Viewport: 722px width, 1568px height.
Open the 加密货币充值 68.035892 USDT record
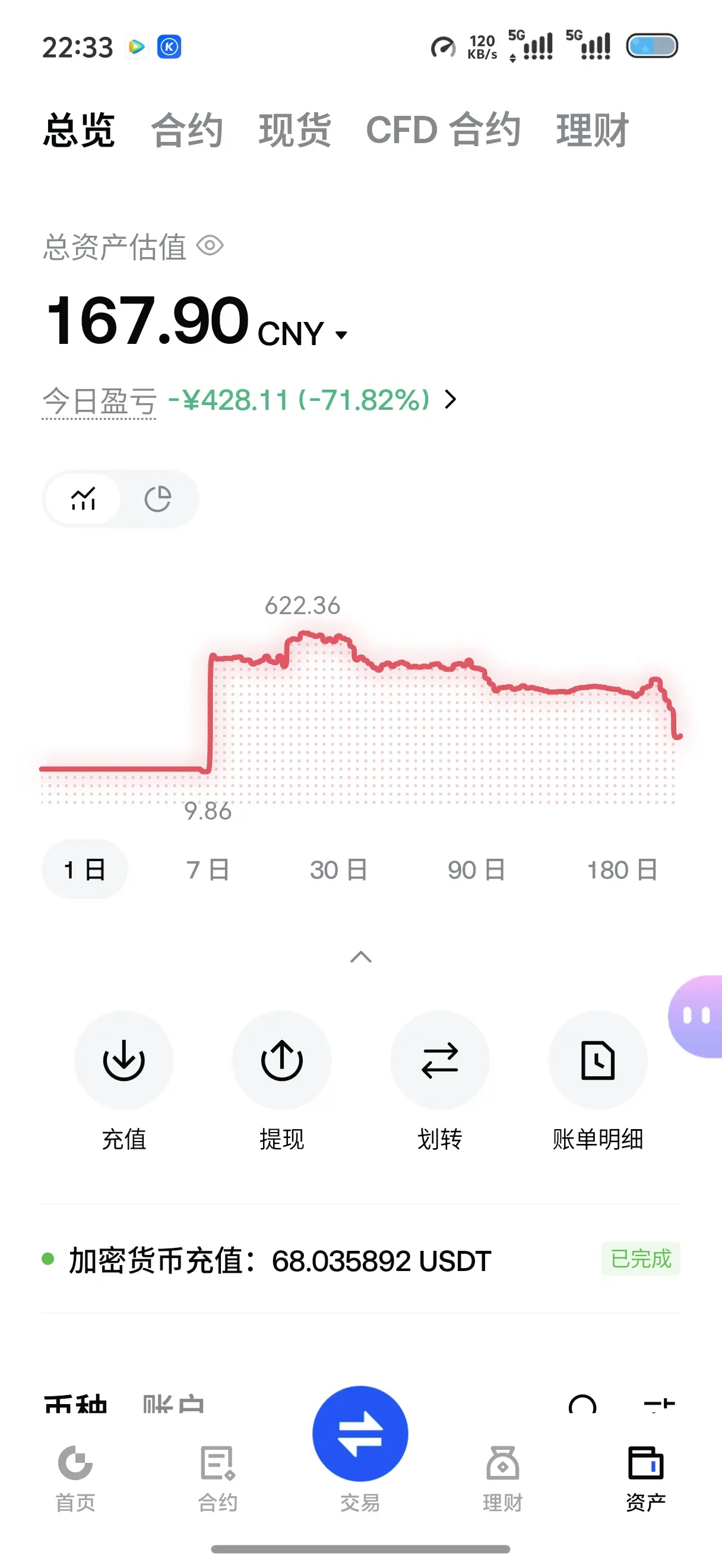[x=360, y=1259]
